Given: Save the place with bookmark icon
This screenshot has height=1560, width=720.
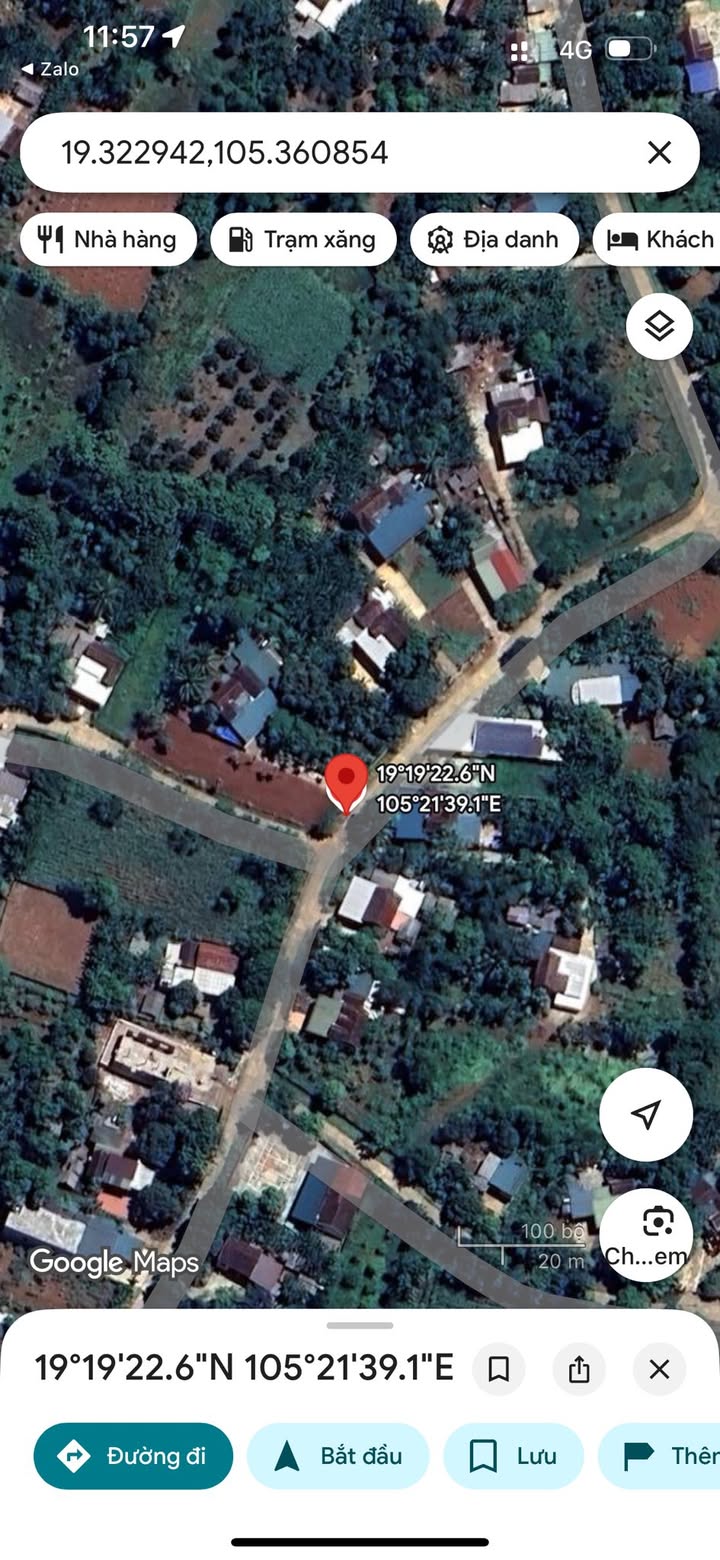Looking at the screenshot, I should click(498, 1369).
